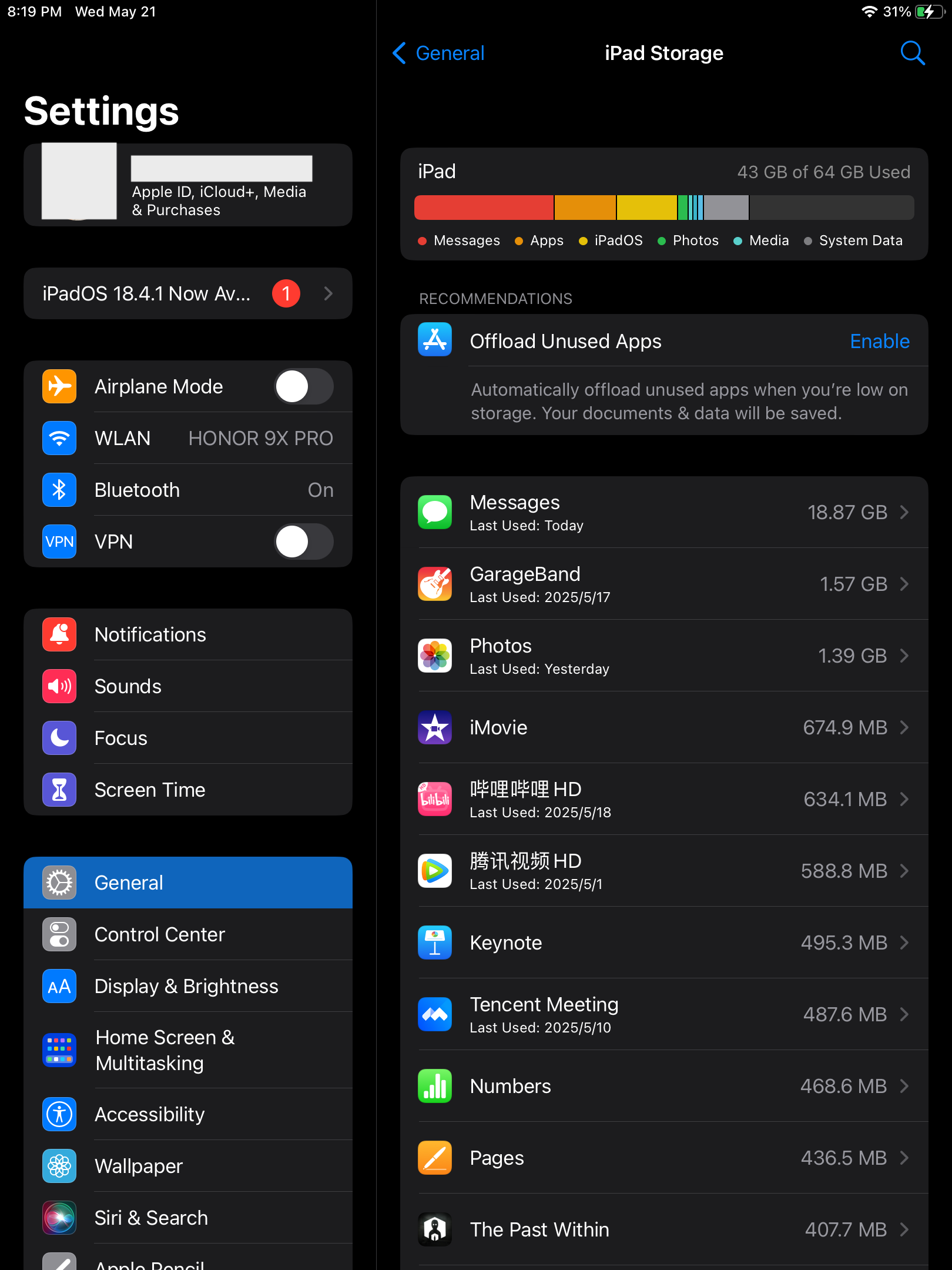Open Apple ID account settings
The width and height of the screenshot is (952, 1270).
click(188, 185)
